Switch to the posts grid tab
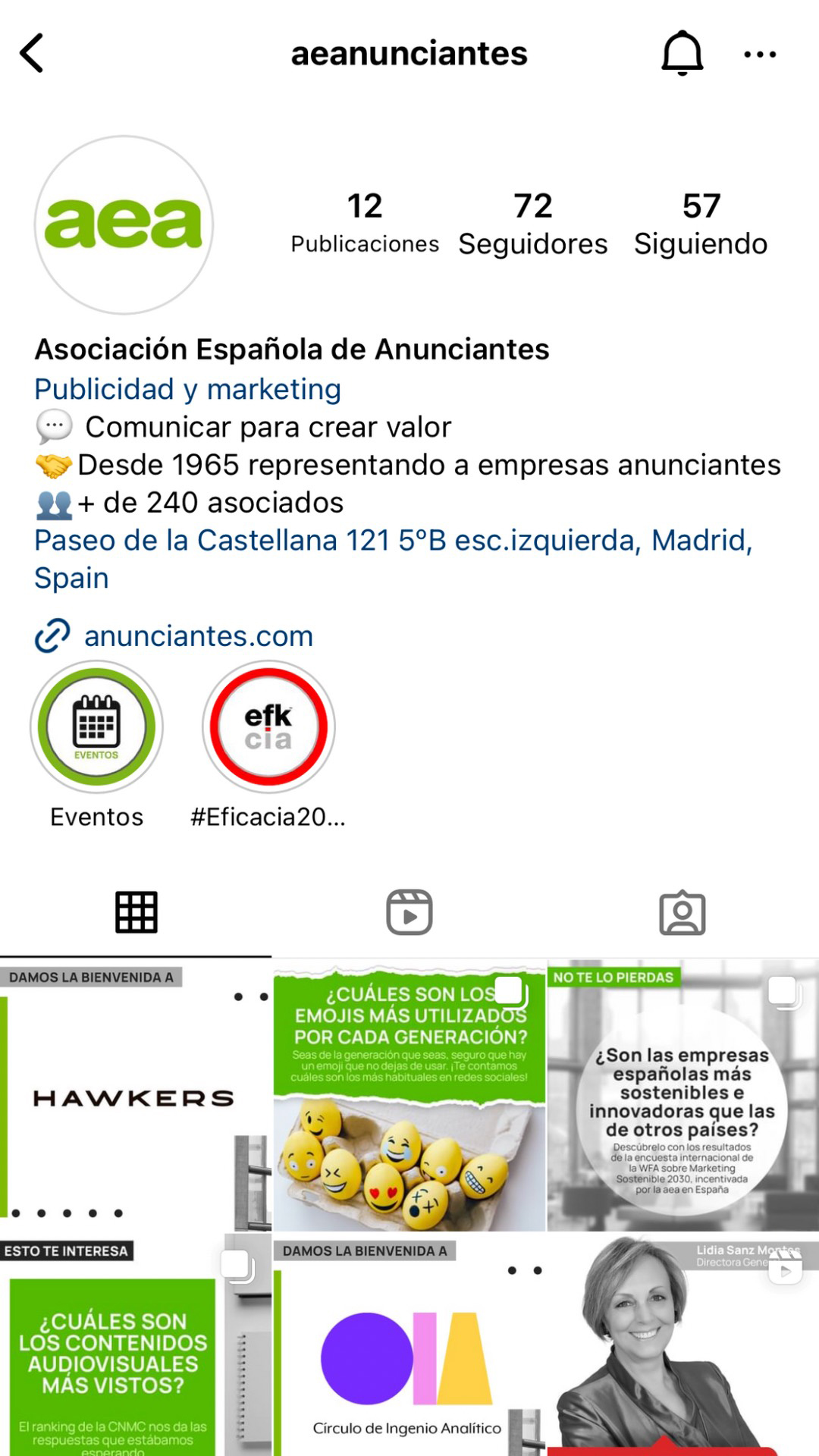 click(x=136, y=912)
